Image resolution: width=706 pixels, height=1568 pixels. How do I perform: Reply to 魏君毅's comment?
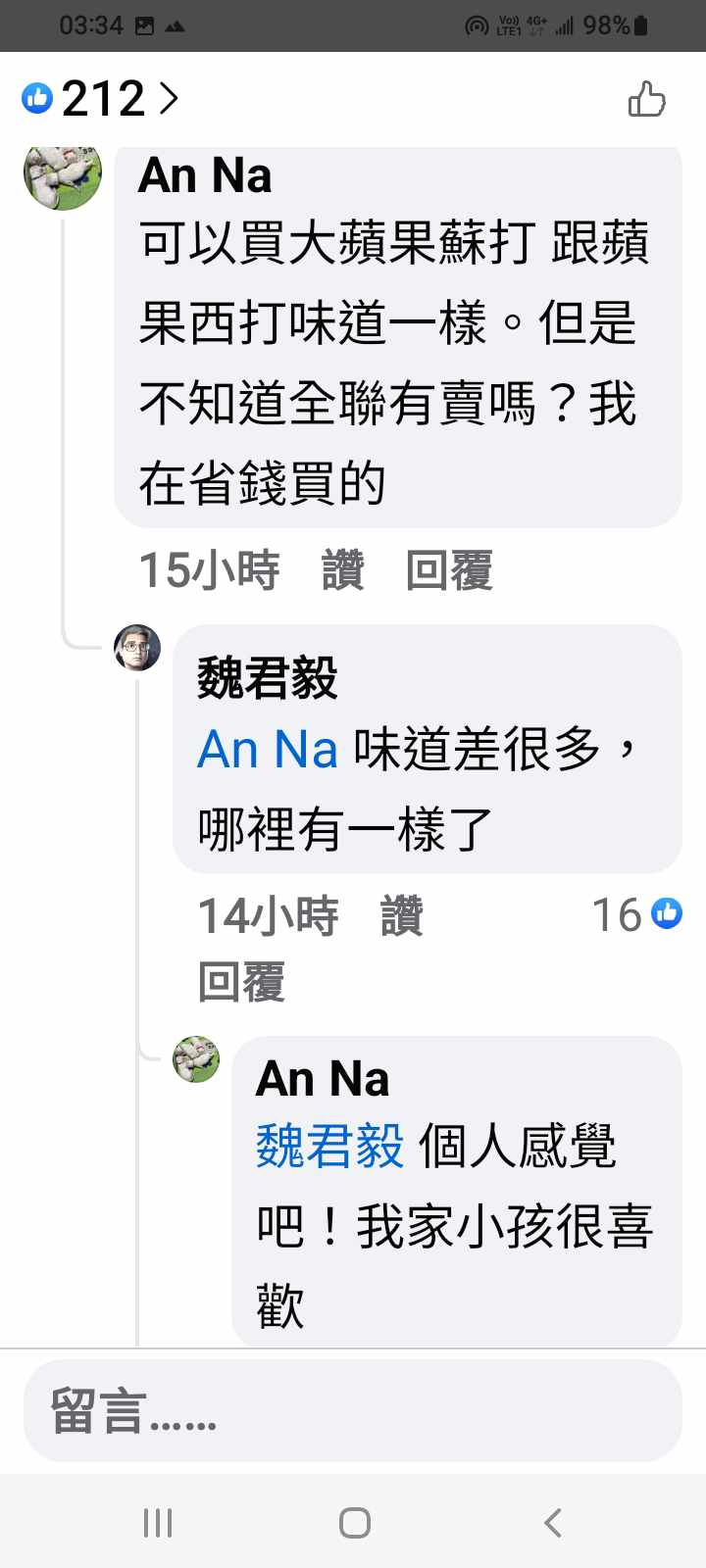pos(241,981)
